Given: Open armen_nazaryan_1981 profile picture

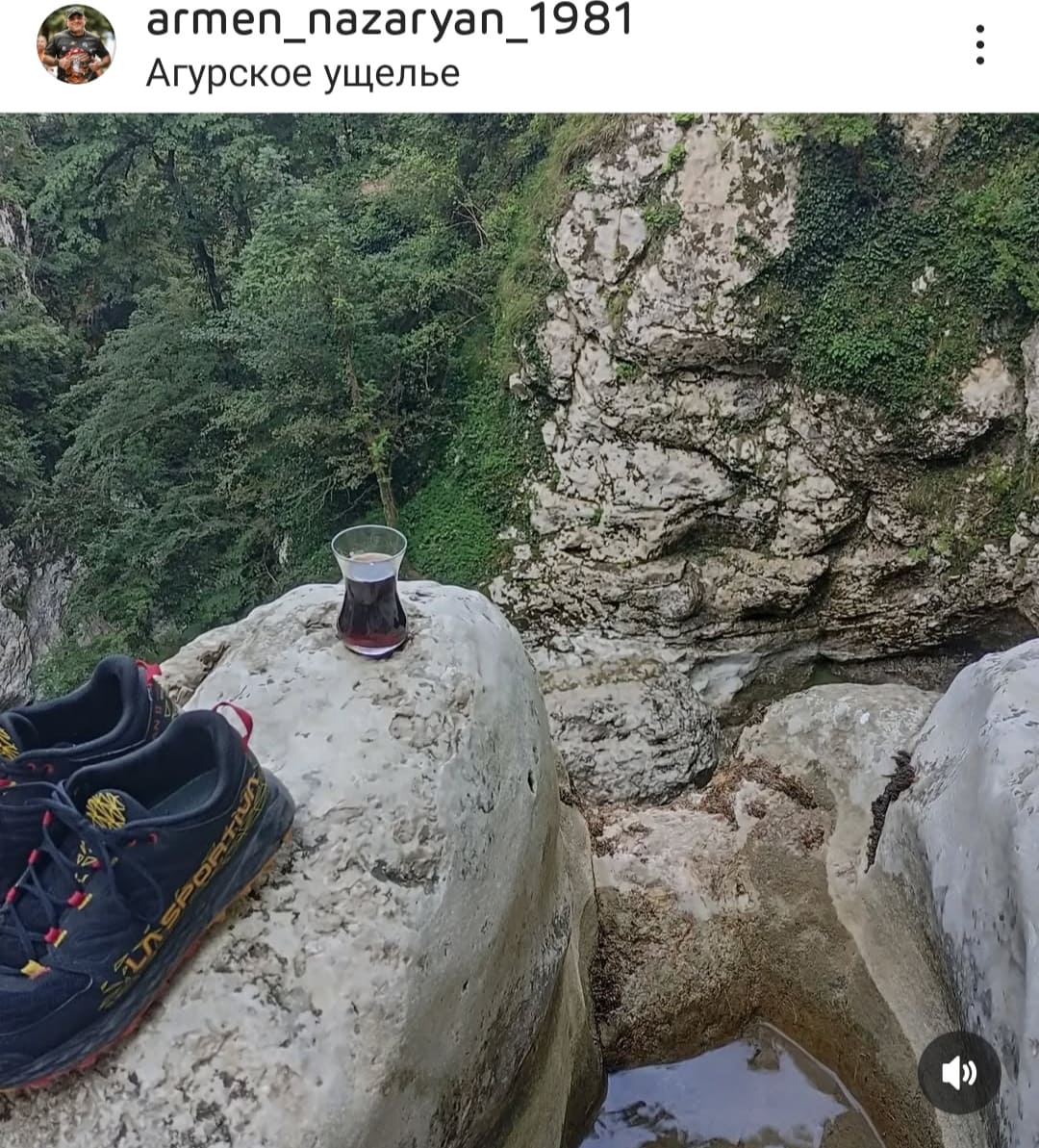Looking at the screenshot, I should (x=76, y=45).
